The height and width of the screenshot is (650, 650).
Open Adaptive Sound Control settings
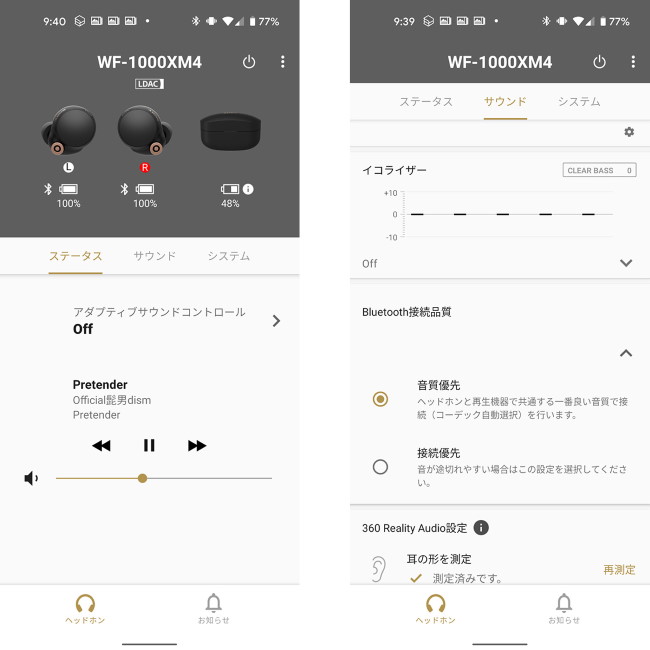(276, 321)
